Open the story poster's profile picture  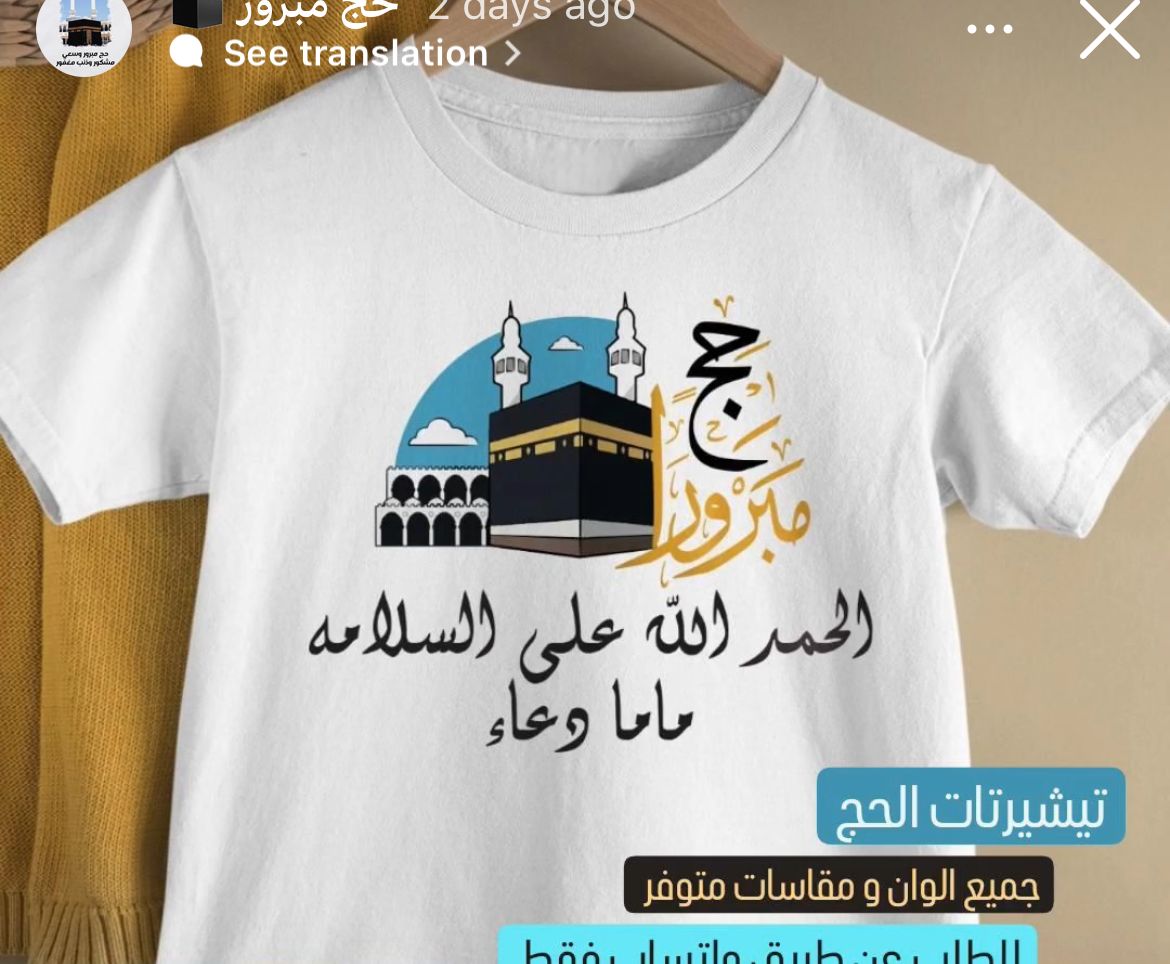[84, 30]
